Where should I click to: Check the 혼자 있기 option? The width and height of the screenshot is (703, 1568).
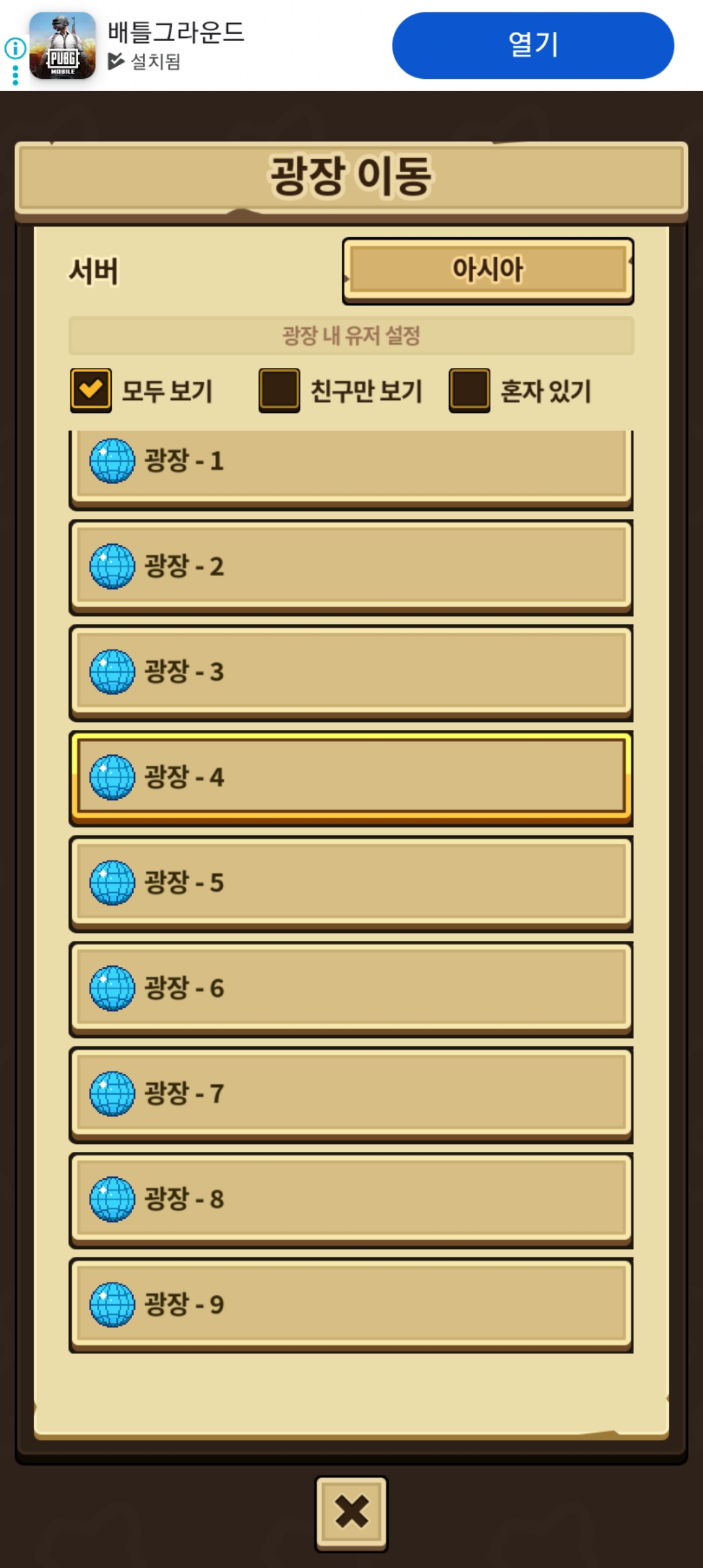[x=469, y=390]
